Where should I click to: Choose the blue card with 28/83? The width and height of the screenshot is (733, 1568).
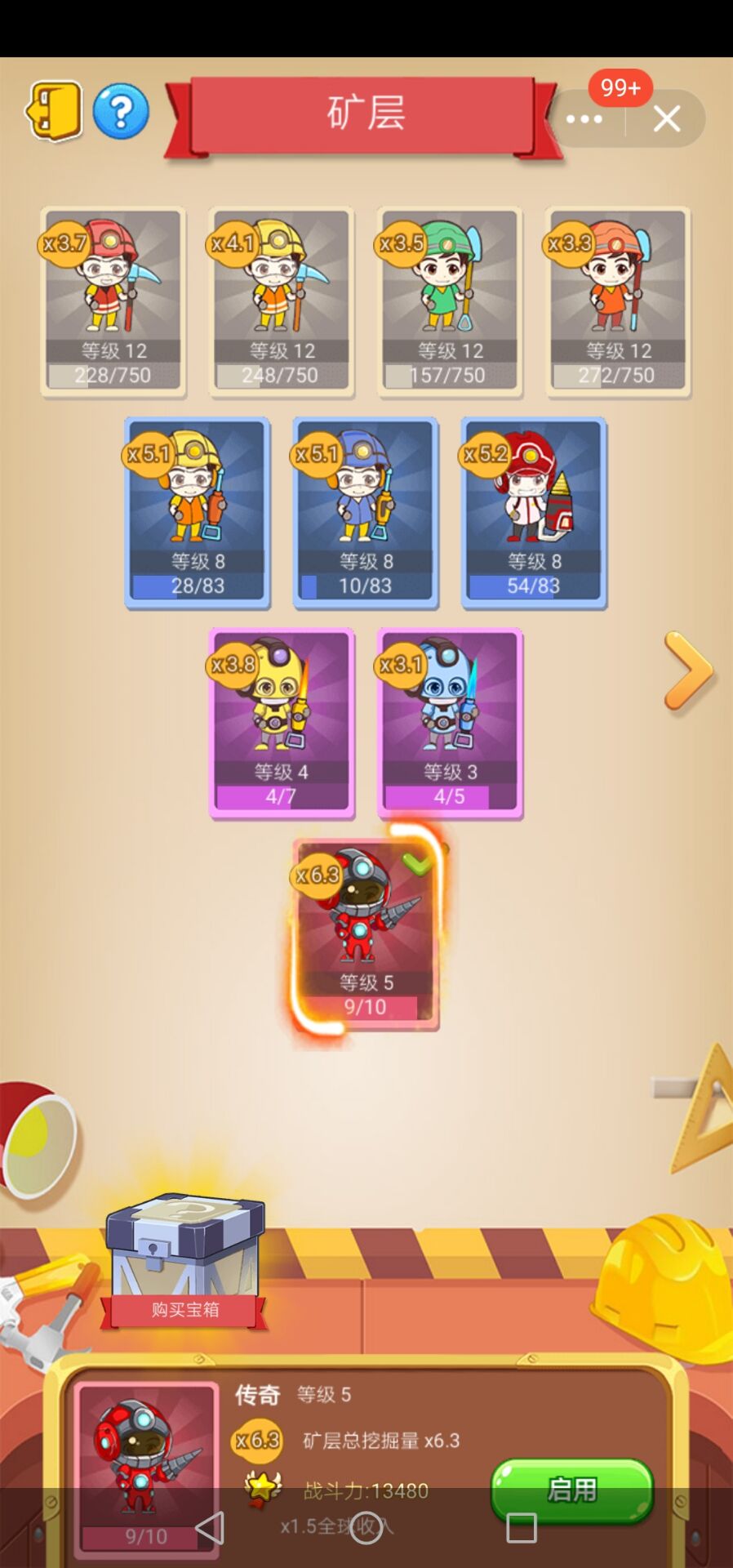pos(198,513)
